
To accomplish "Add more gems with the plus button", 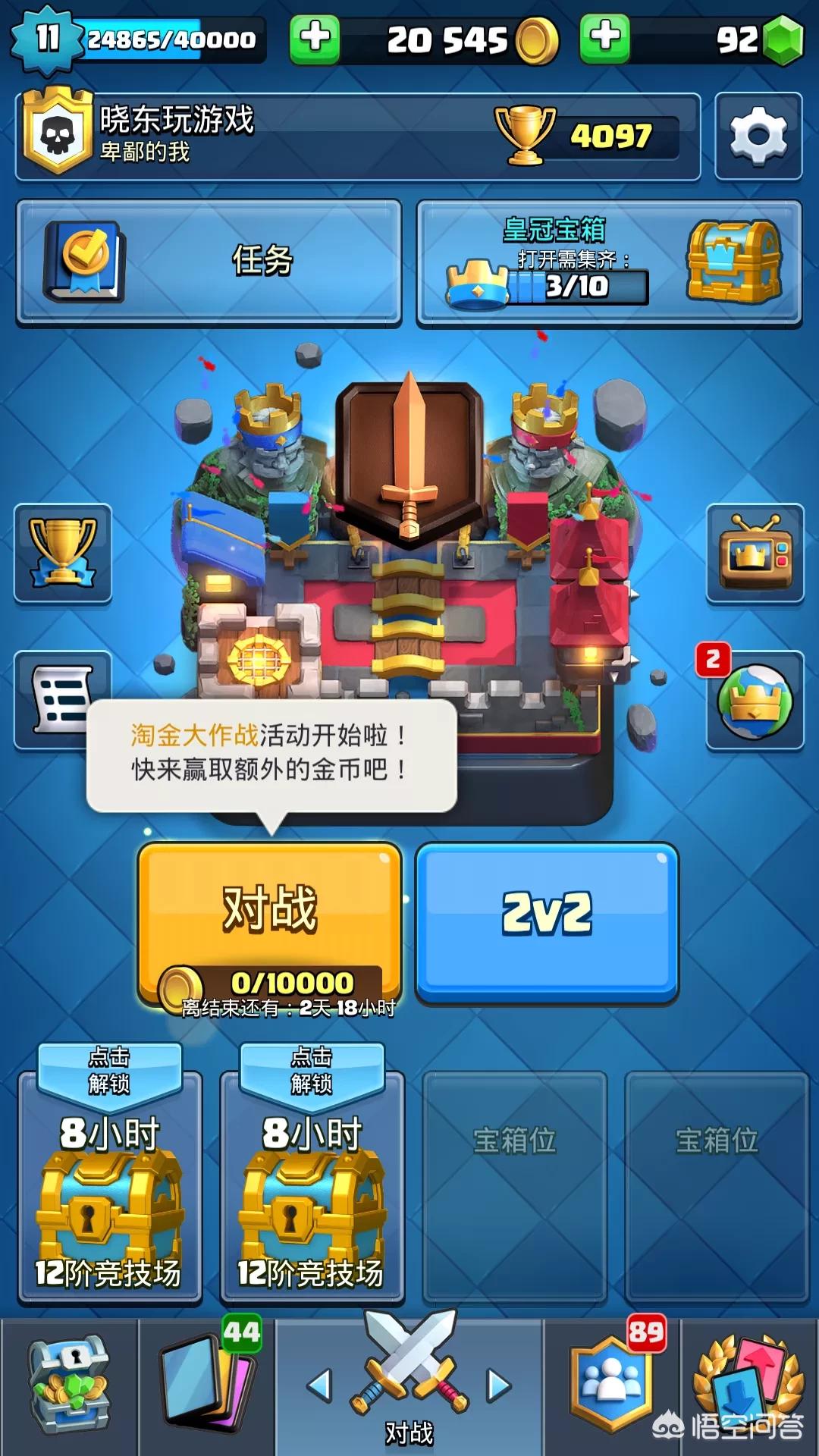I will click(x=604, y=39).
